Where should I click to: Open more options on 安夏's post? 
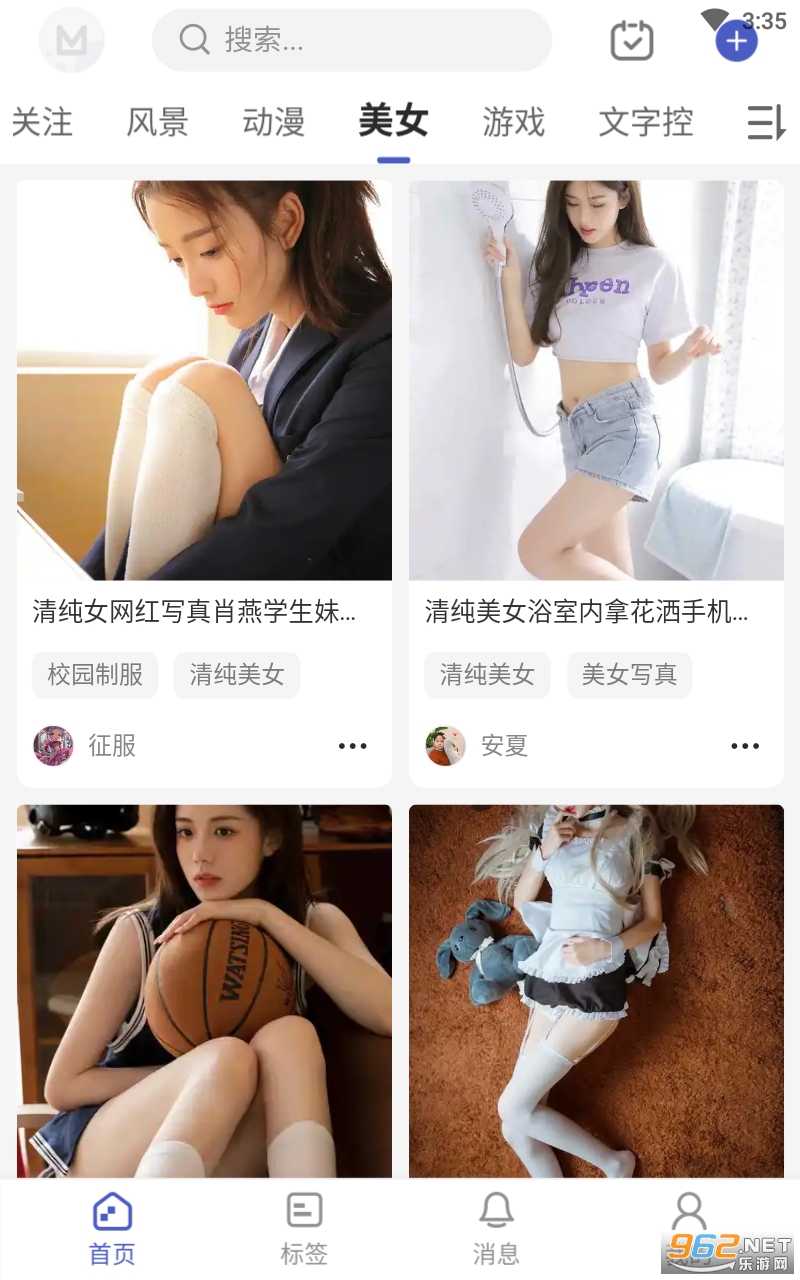coord(745,746)
